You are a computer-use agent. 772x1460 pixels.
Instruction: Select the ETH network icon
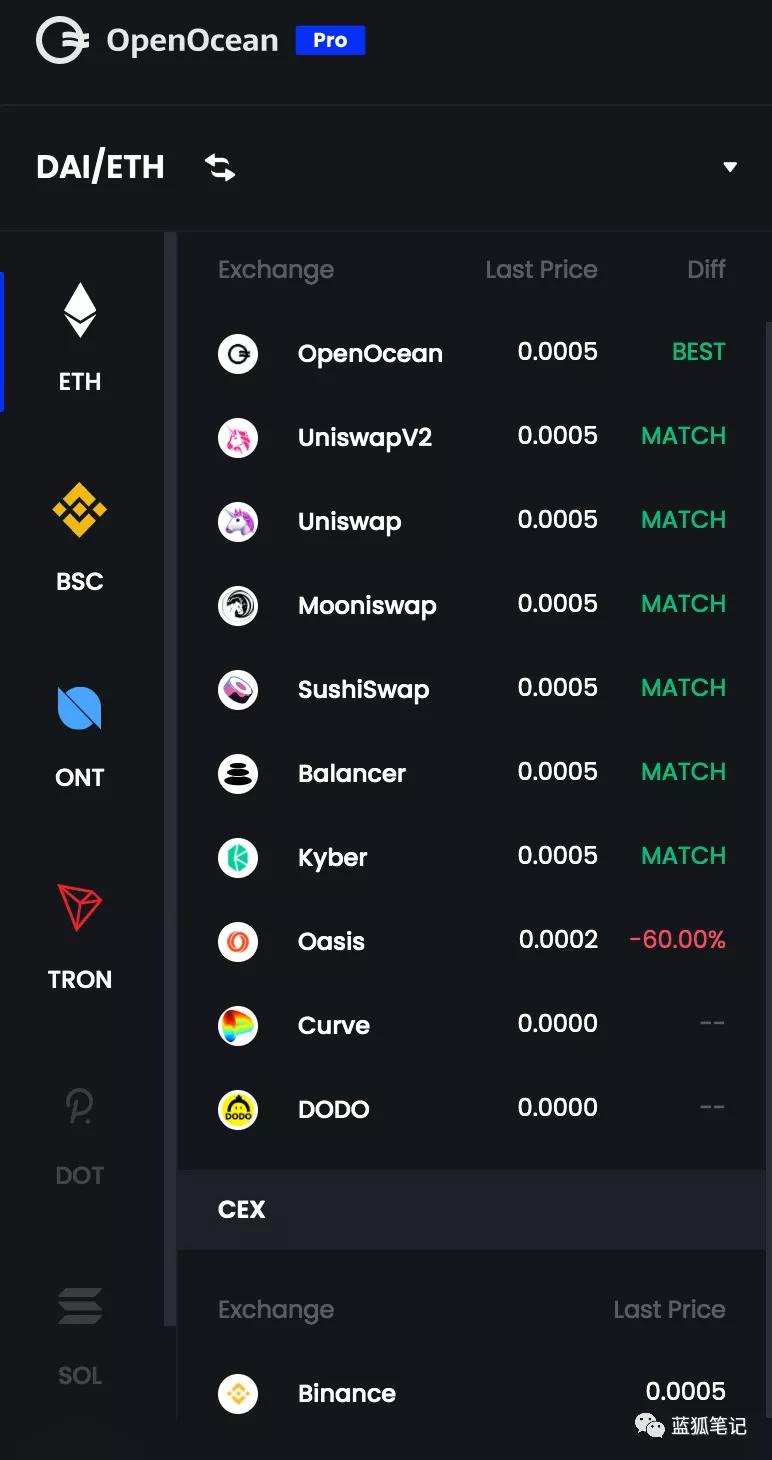click(79, 310)
